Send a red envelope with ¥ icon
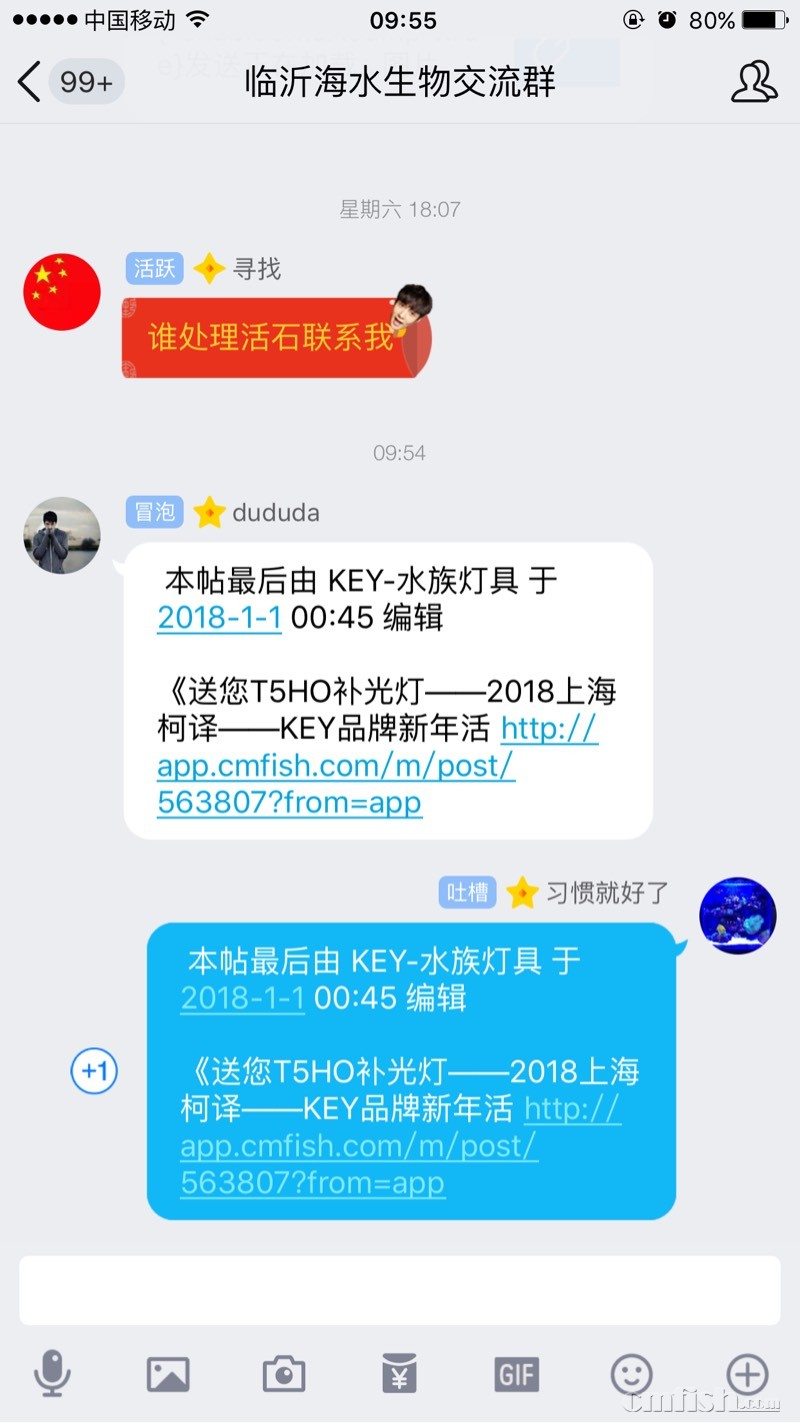The width and height of the screenshot is (800, 1423). click(x=400, y=1375)
